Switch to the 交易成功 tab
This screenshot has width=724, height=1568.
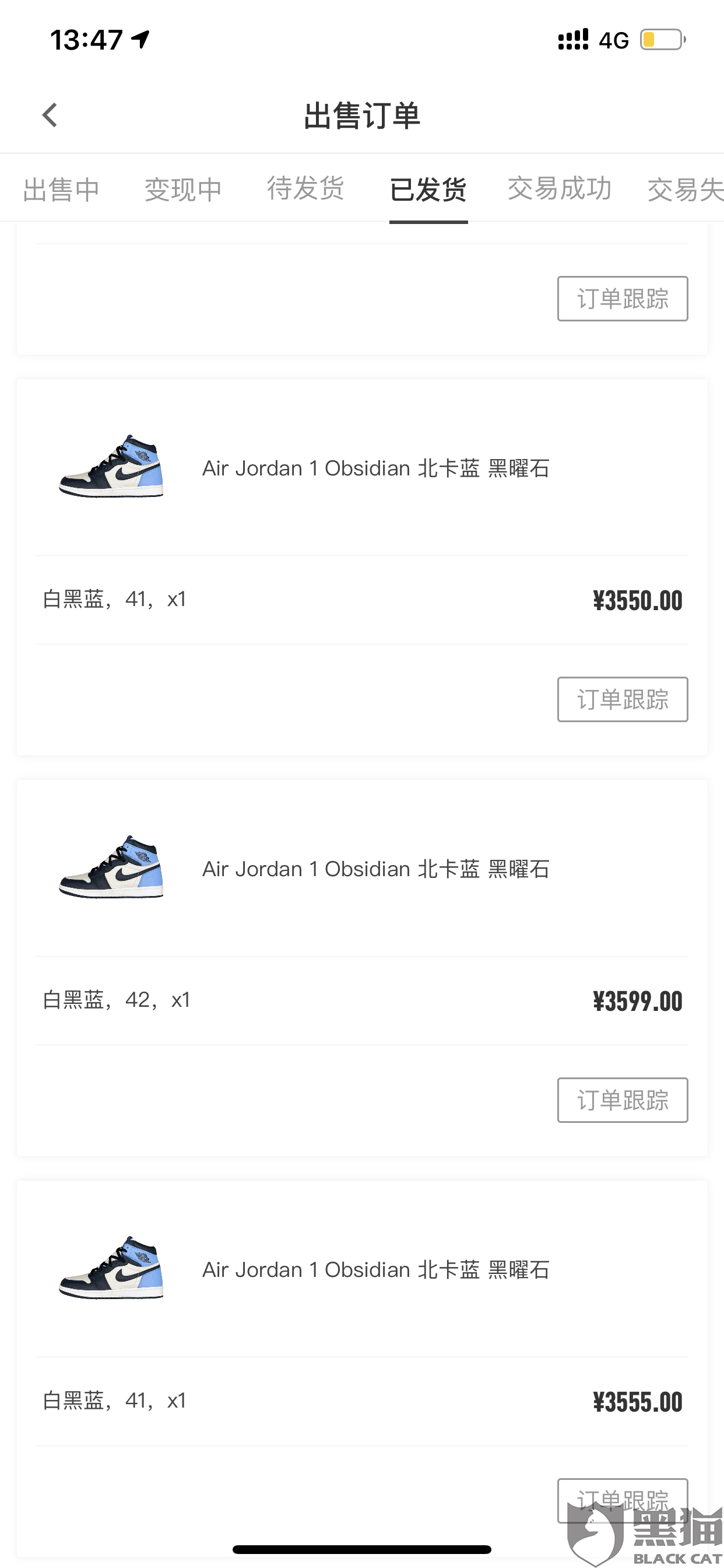coord(560,188)
